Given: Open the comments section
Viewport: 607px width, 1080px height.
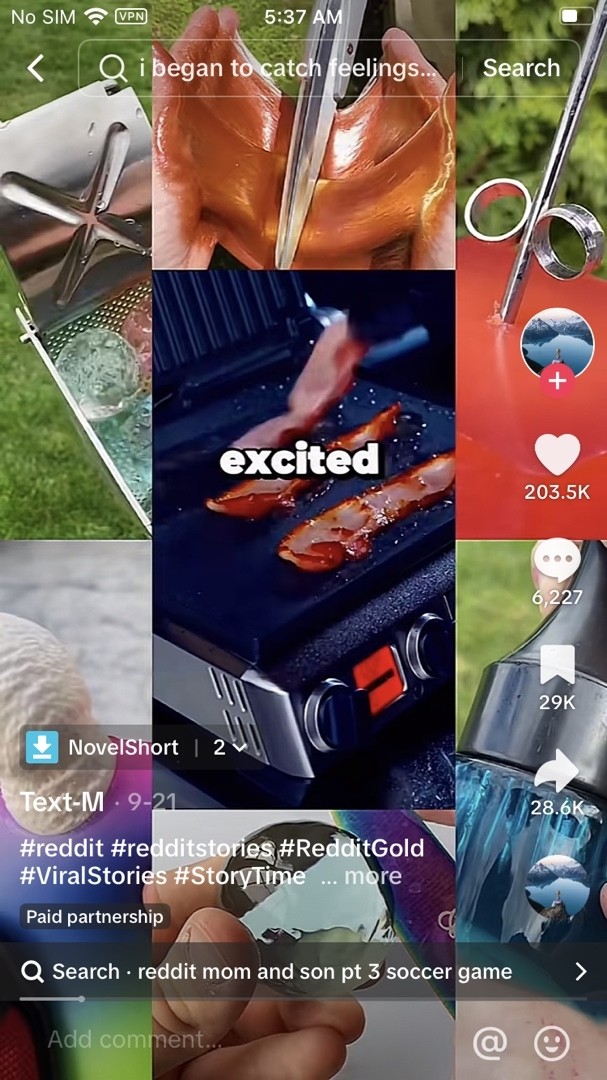Looking at the screenshot, I should coord(557,562).
